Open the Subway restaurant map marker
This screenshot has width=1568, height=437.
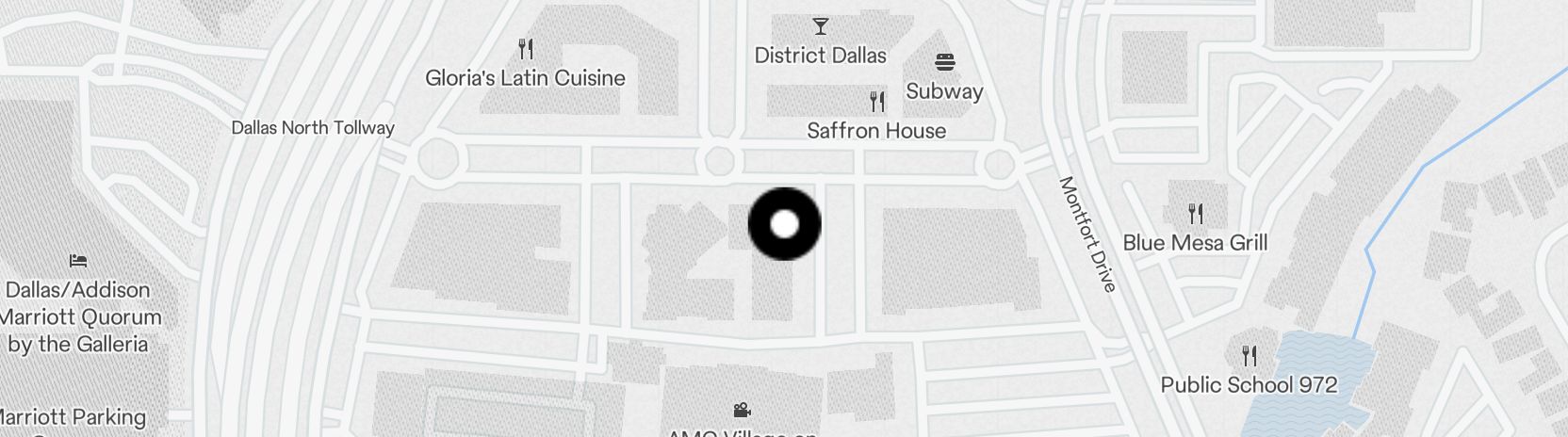pos(945,63)
